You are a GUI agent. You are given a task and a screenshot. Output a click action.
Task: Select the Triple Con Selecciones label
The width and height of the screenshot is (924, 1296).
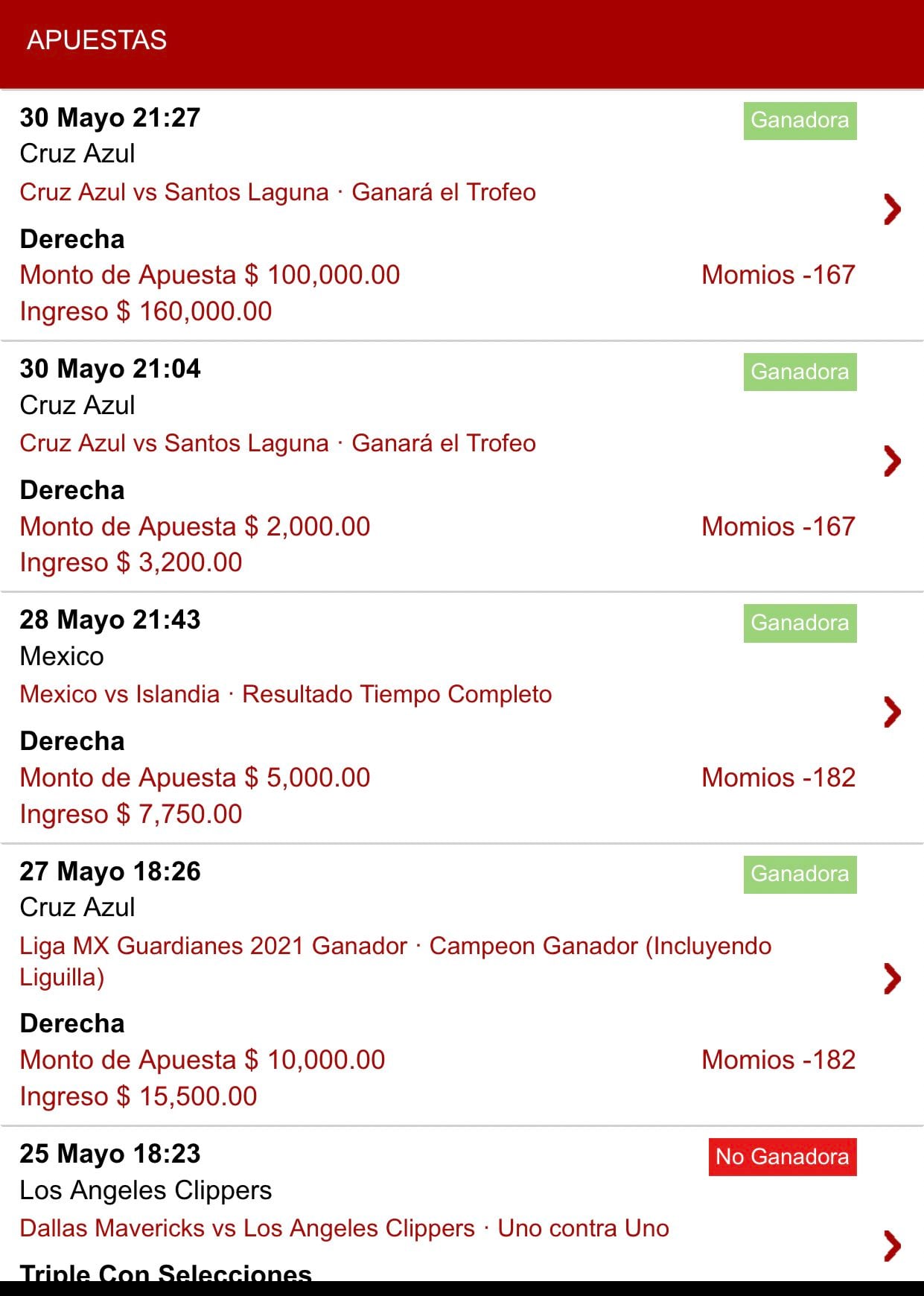[x=165, y=1274]
